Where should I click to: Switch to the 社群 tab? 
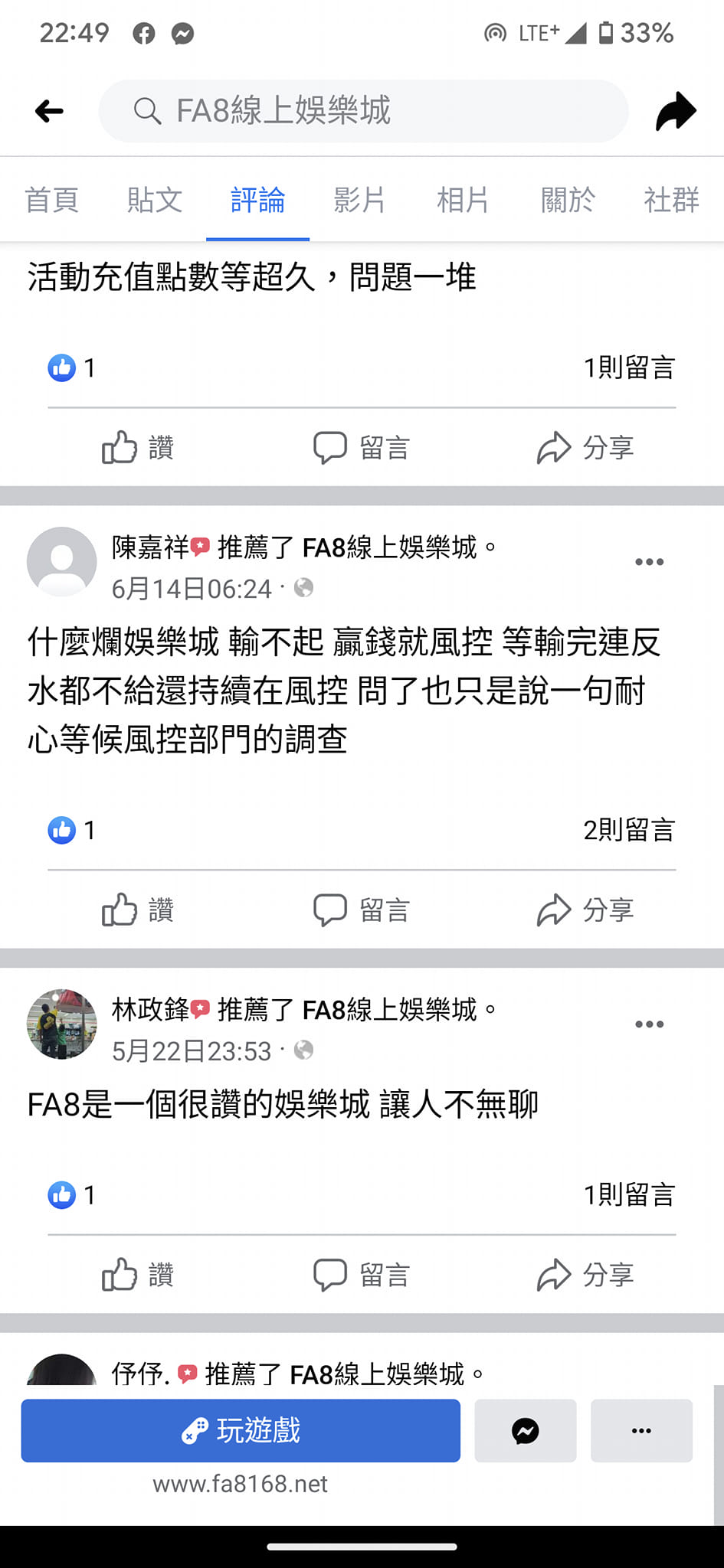671,200
